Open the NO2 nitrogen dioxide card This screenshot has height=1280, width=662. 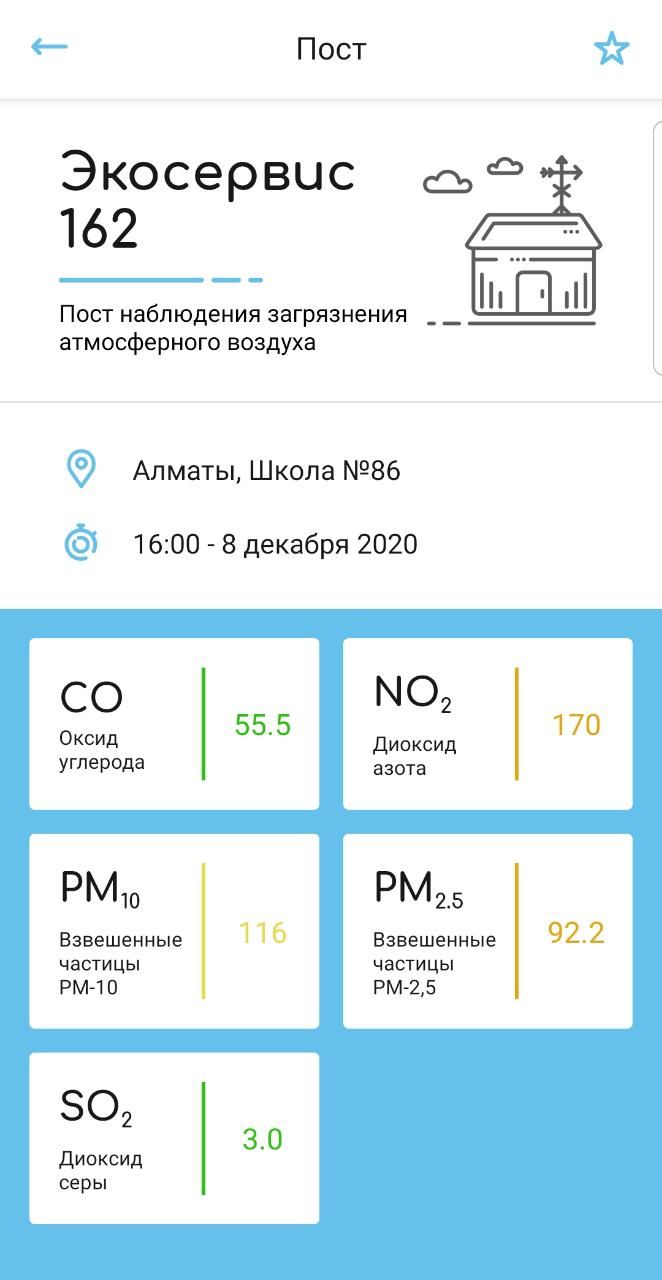488,724
